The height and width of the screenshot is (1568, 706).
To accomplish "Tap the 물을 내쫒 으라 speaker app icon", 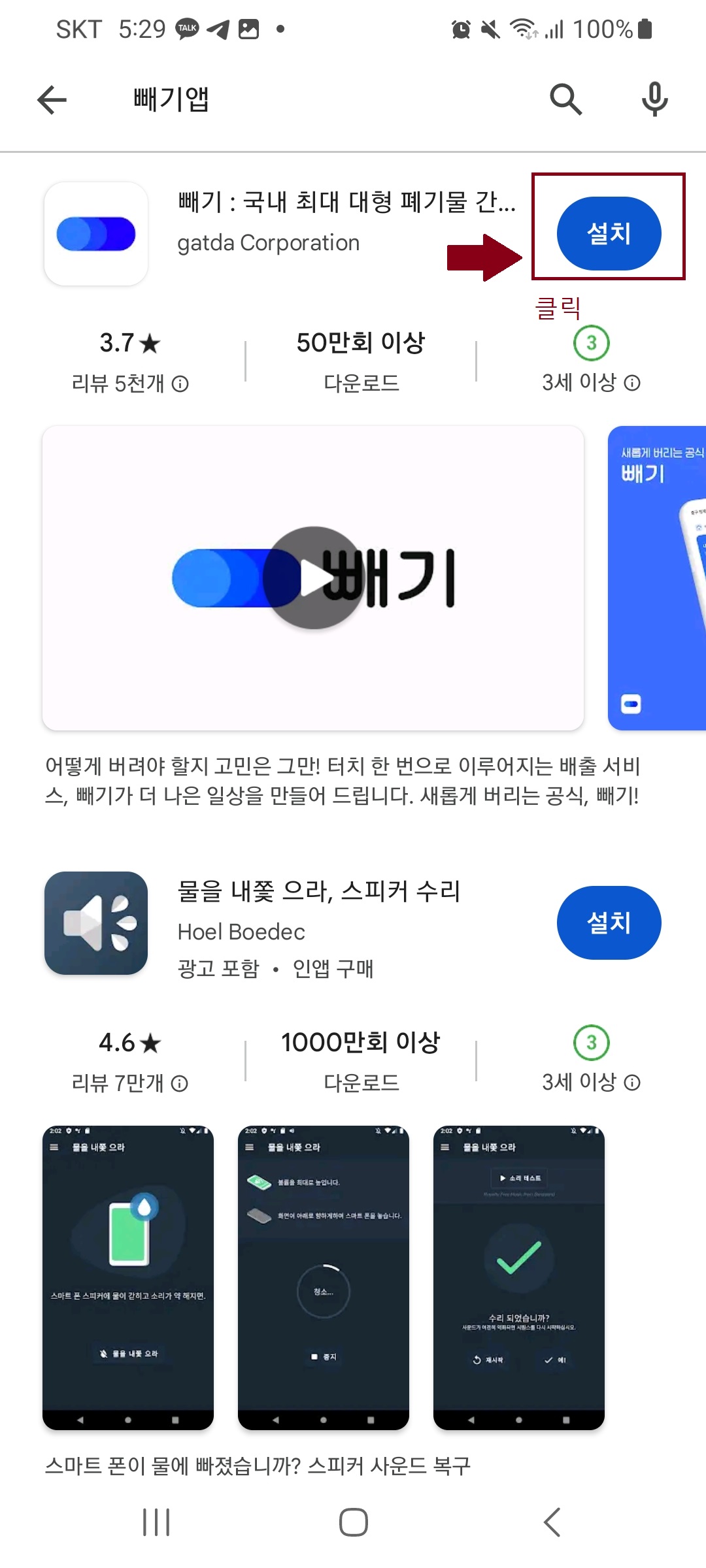I will point(95,923).
